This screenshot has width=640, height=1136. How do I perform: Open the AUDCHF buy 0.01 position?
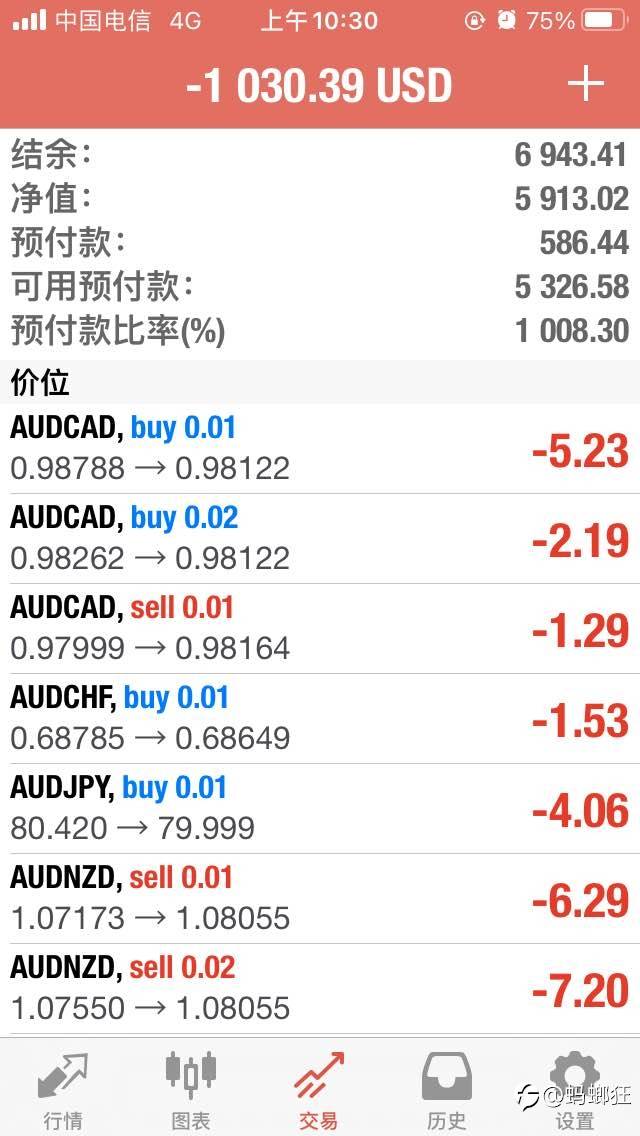click(x=320, y=719)
